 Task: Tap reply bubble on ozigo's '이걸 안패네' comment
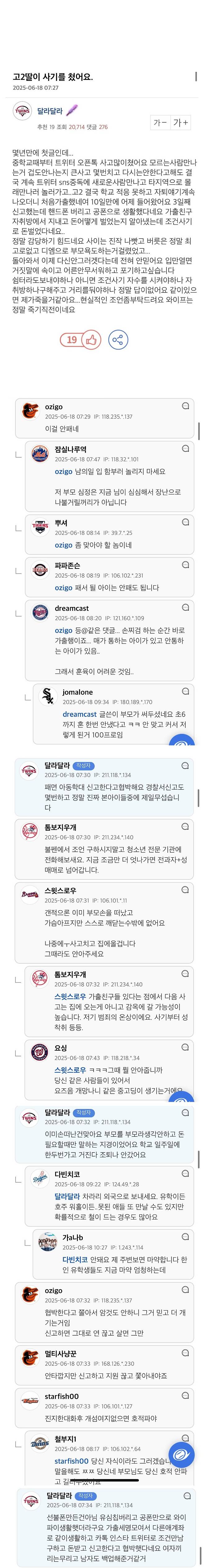pos(185,406)
